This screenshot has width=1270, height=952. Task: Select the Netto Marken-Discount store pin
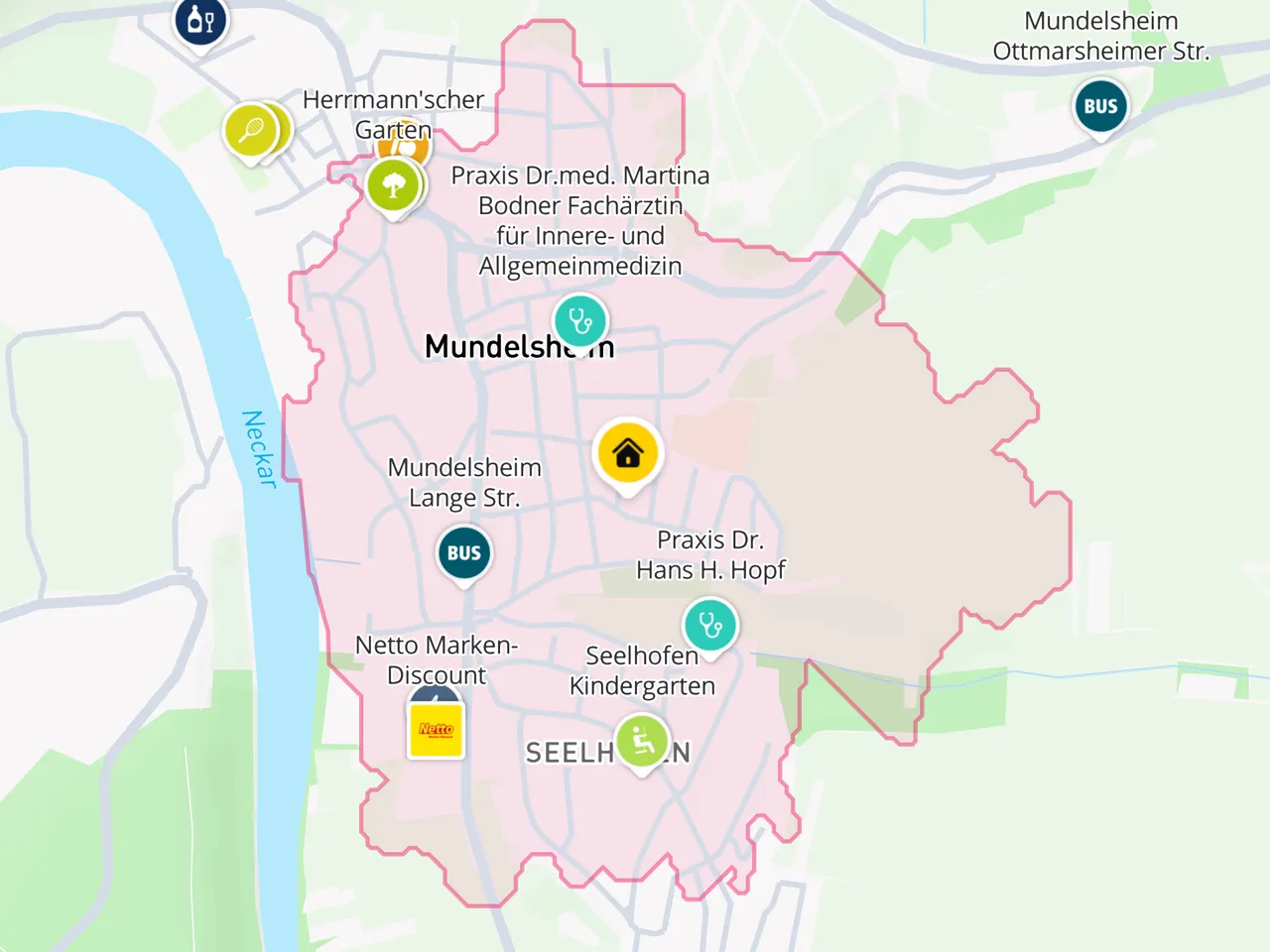437,730
